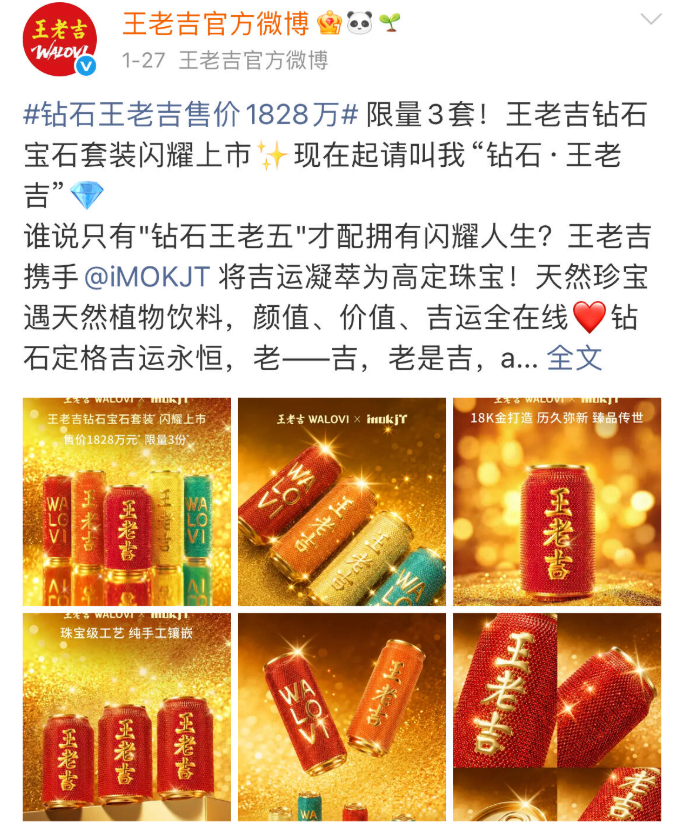This screenshot has height=829, width=682.
Task: Expand the post options chevron
Action: coord(650,21)
